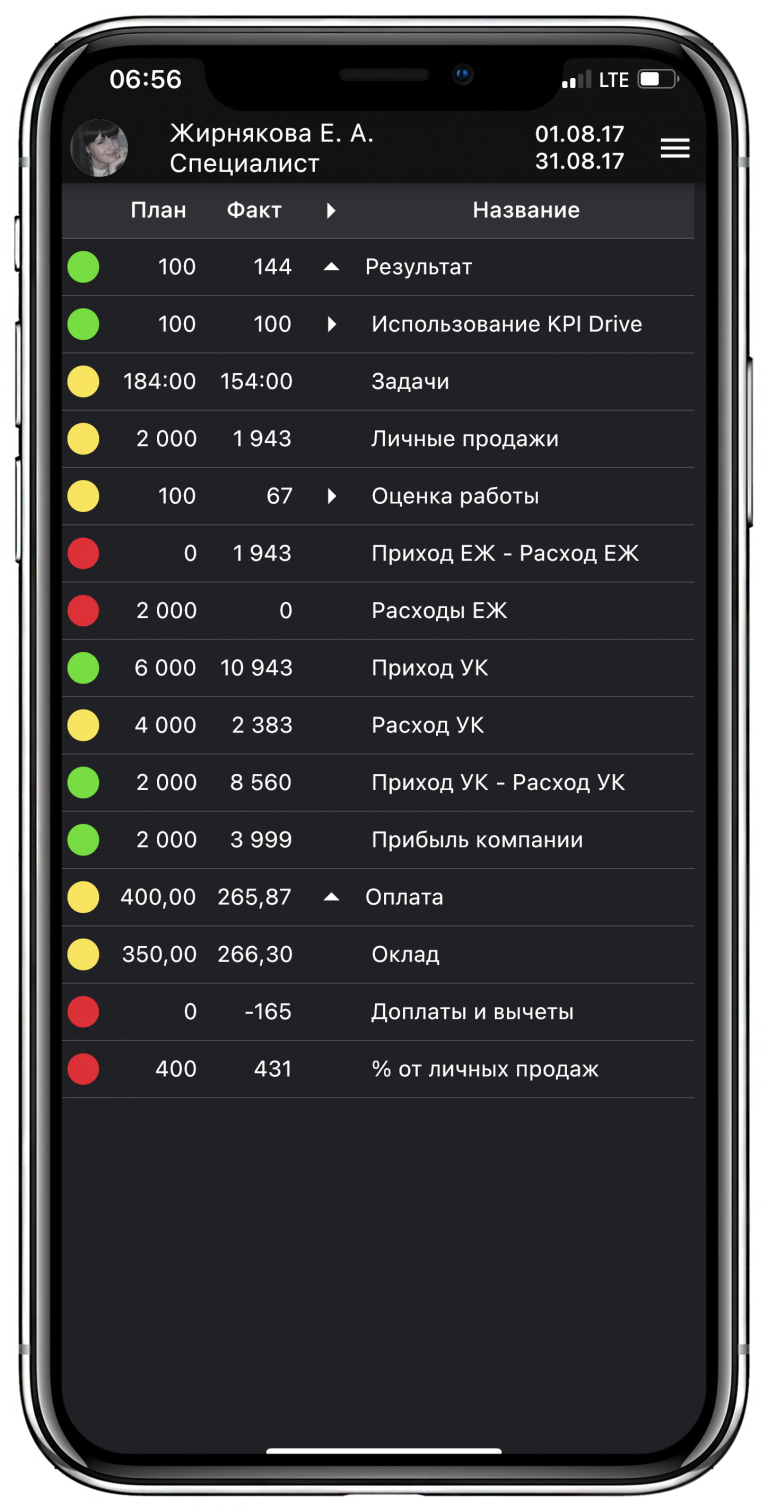Open the % от личных продаж row
Image resolution: width=768 pixels, height=1512 pixels.
[x=378, y=1069]
